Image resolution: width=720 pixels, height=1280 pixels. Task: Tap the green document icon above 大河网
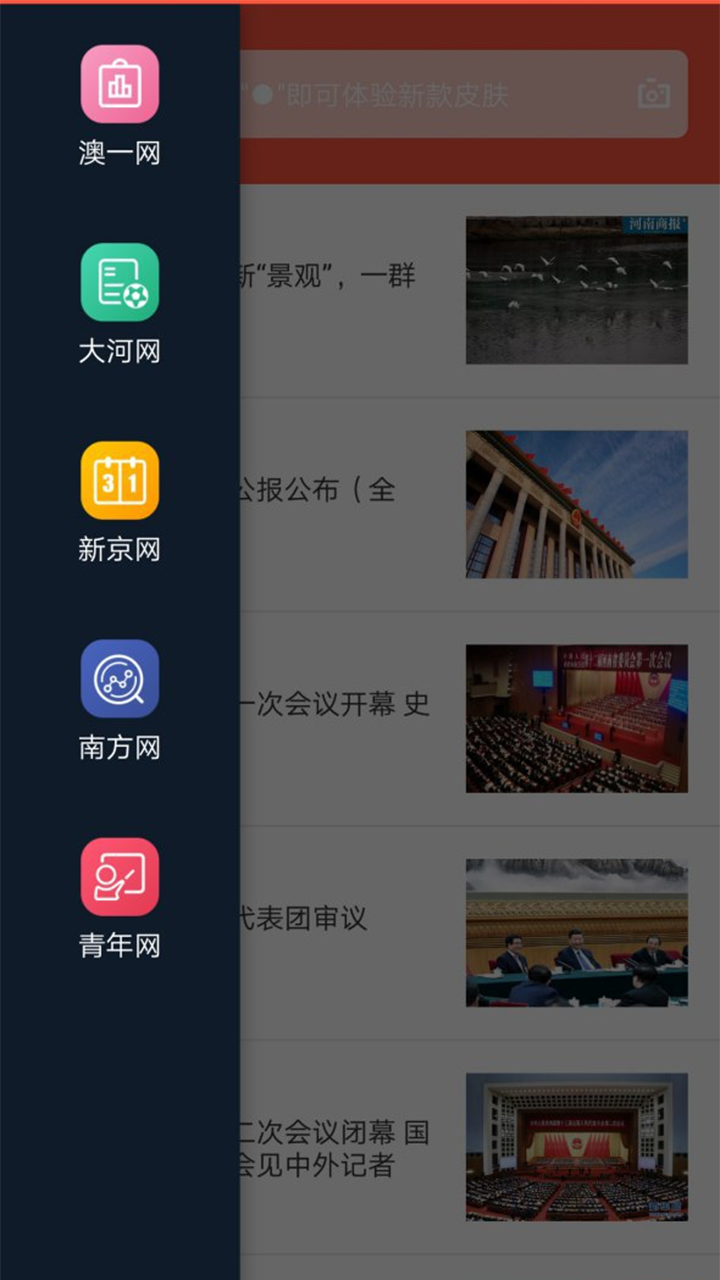119,283
